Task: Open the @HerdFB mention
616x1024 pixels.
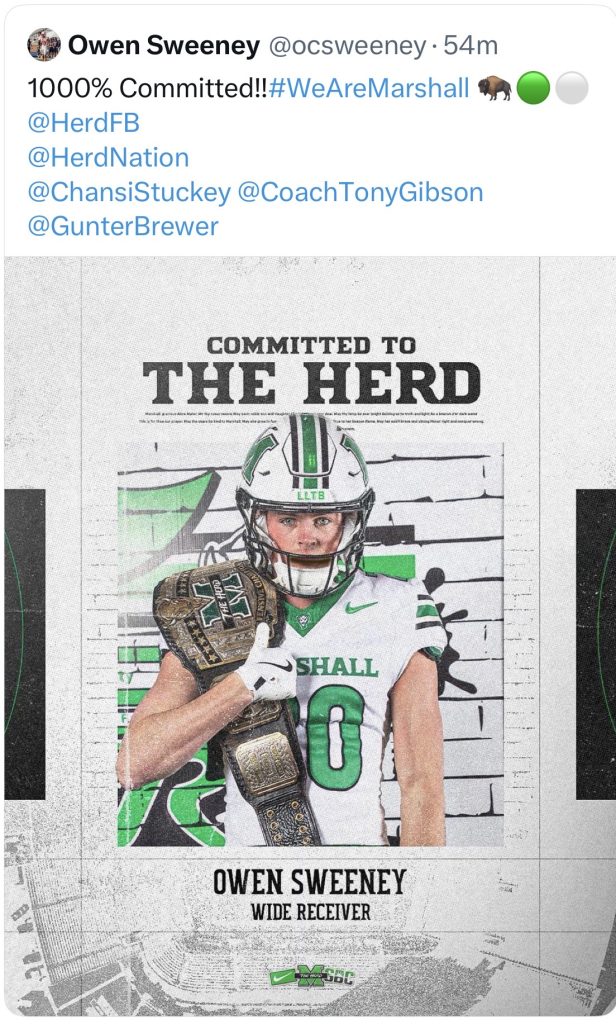Action: [x=84, y=123]
